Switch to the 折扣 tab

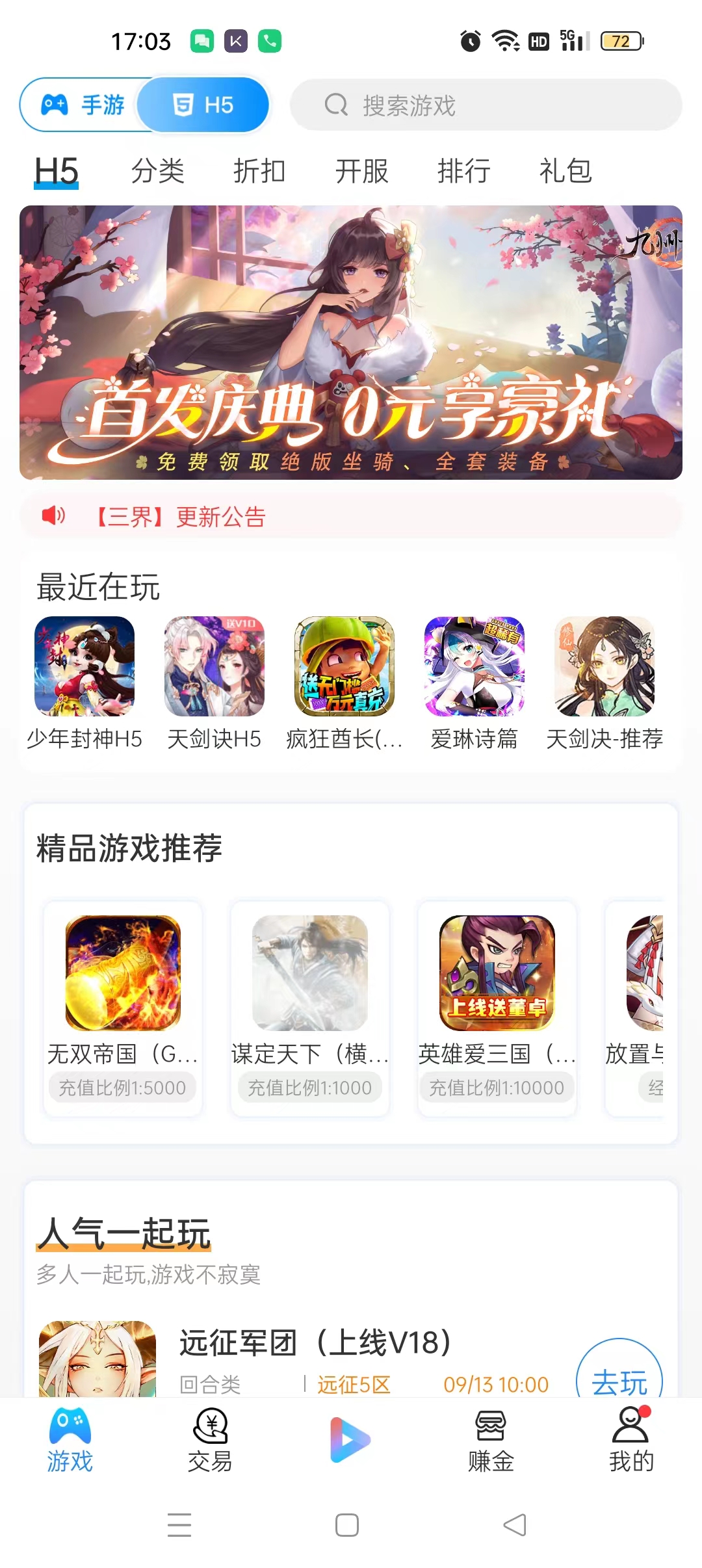coord(259,172)
